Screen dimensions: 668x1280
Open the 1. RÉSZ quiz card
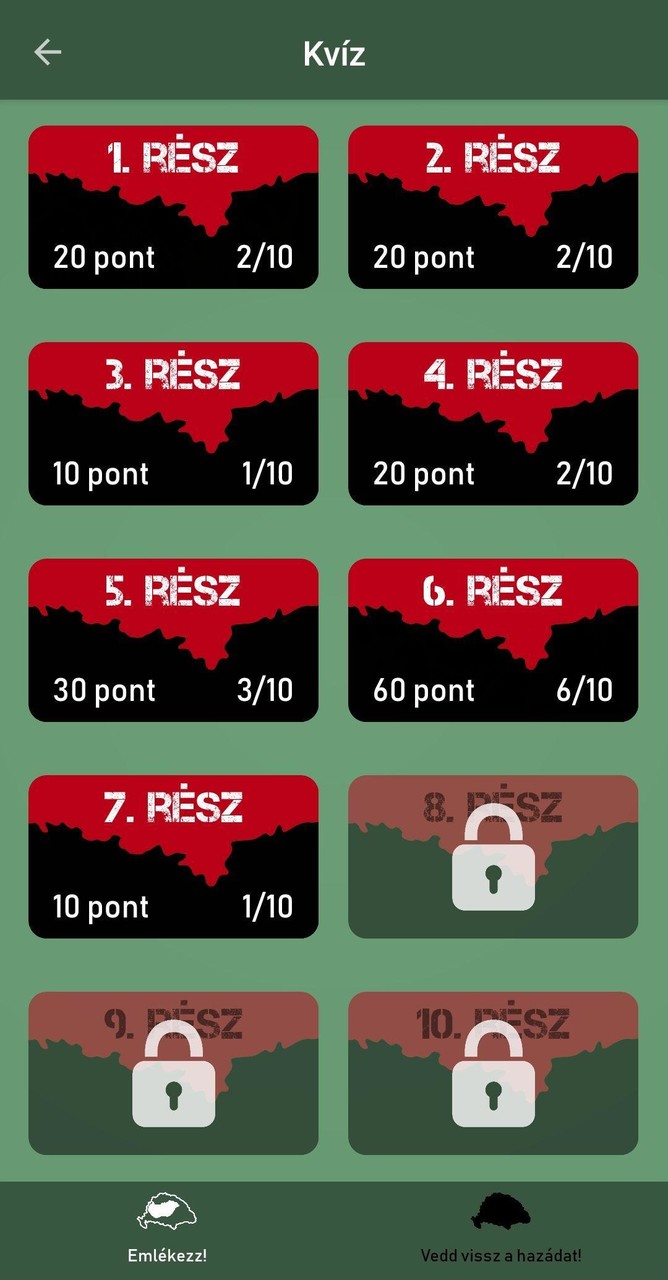pyautogui.click(x=173, y=207)
